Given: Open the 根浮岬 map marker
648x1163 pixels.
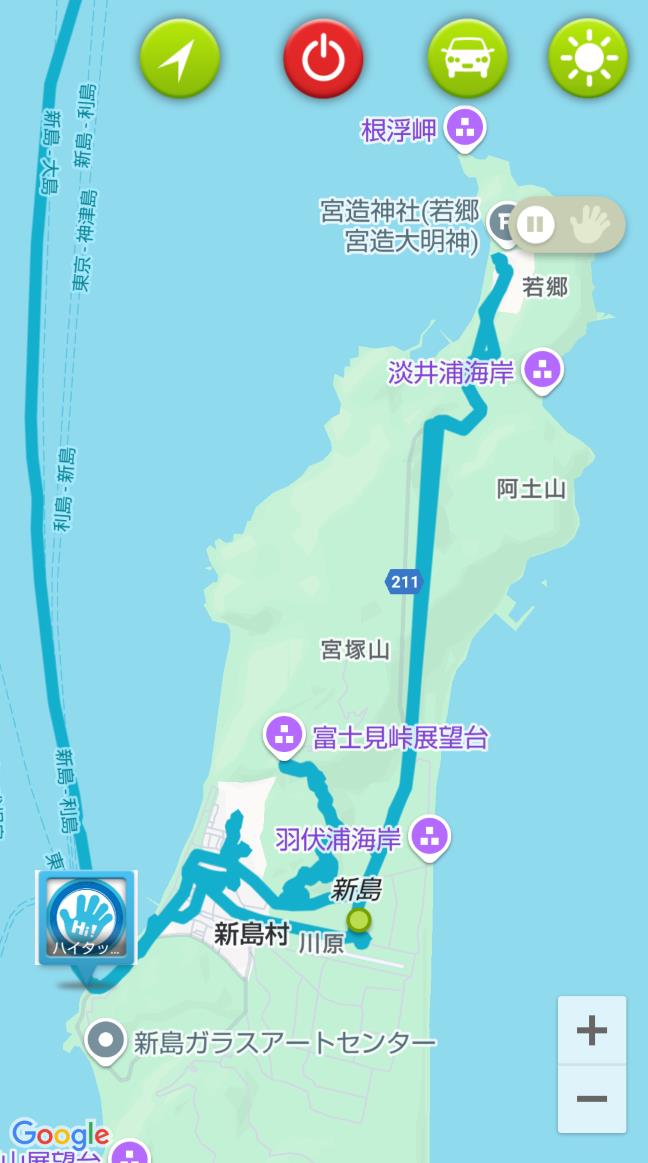Looking at the screenshot, I should (x=465, y=130).
